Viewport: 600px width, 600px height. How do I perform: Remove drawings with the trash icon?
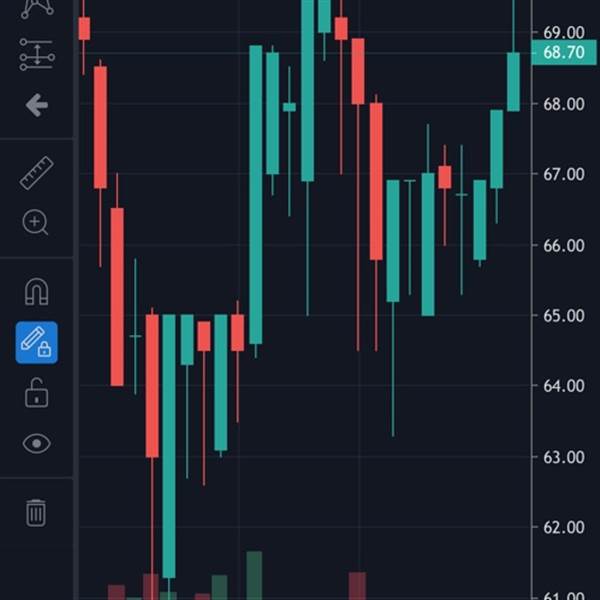click(37, 513)
